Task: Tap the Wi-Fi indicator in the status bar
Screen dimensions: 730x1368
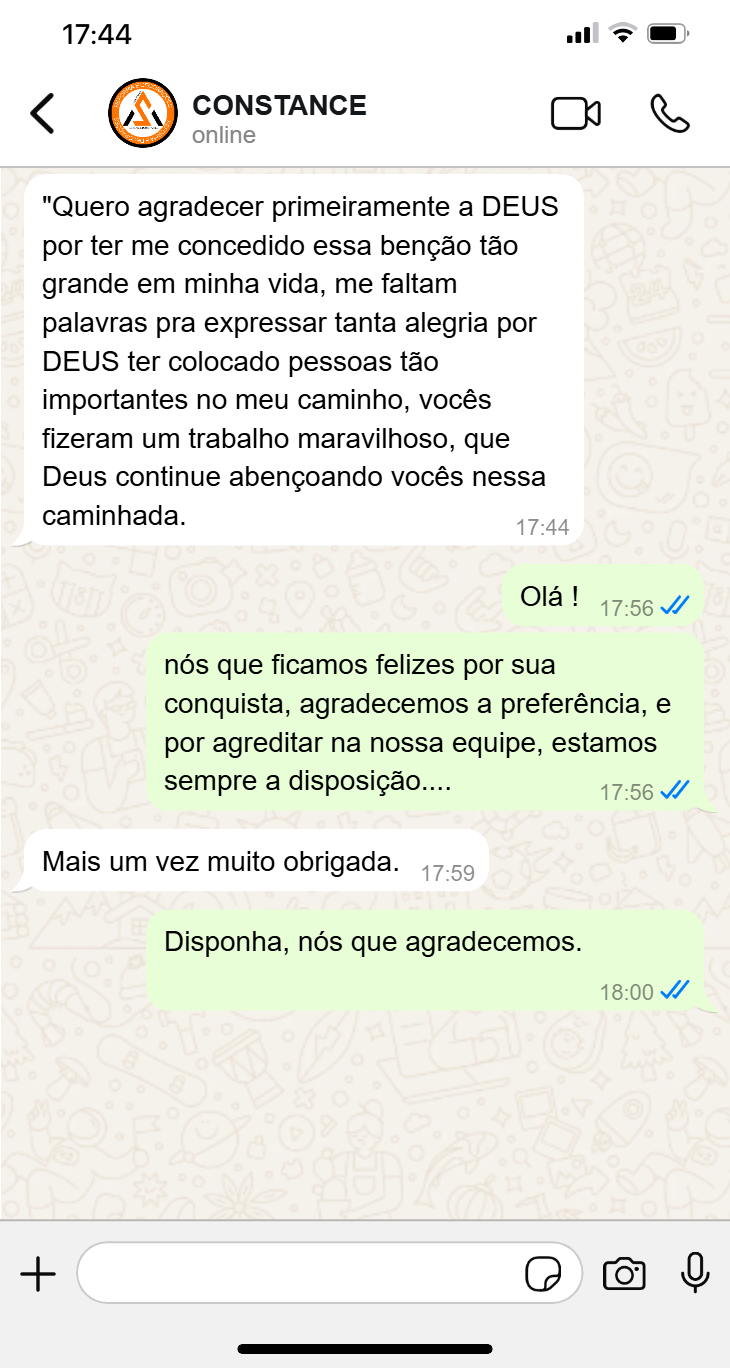Action: (622, 31)
